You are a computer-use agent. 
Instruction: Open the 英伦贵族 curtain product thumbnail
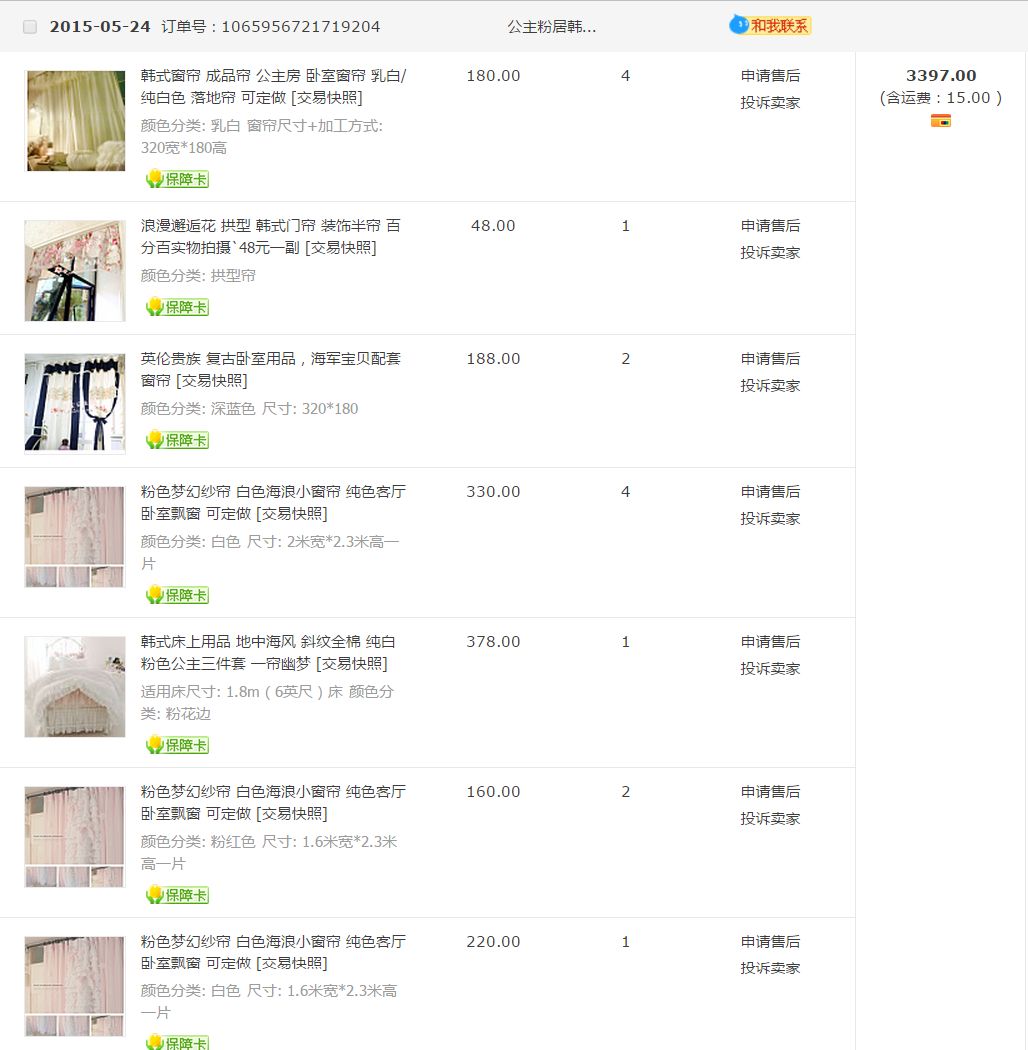point(75,403)
